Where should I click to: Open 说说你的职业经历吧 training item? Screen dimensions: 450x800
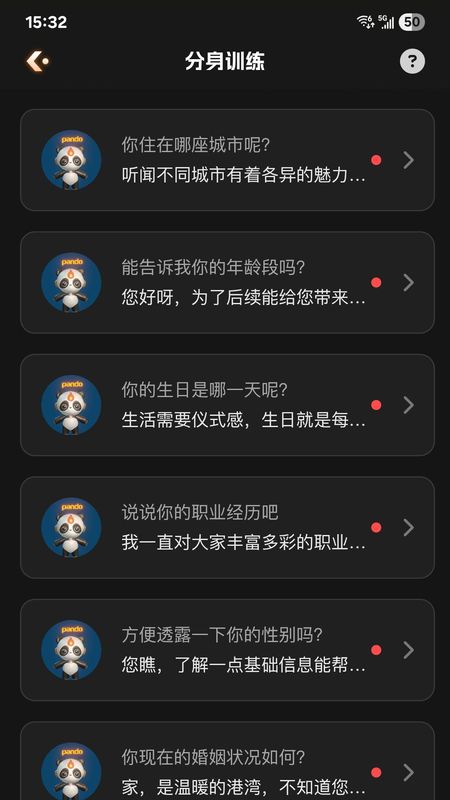coord(227,527)
